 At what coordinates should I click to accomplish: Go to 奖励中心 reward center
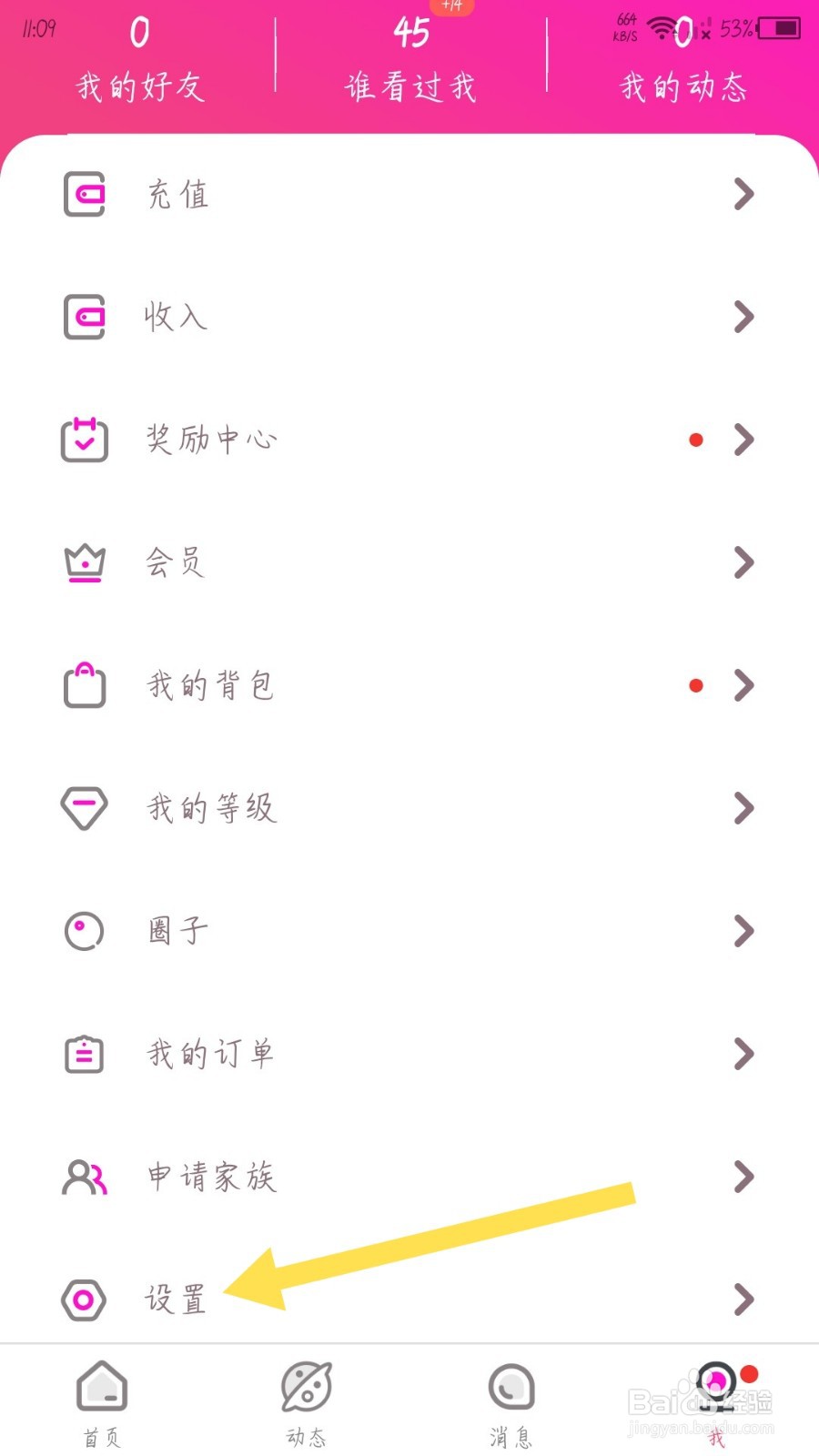pyautogui.click(x=409, y=440)
